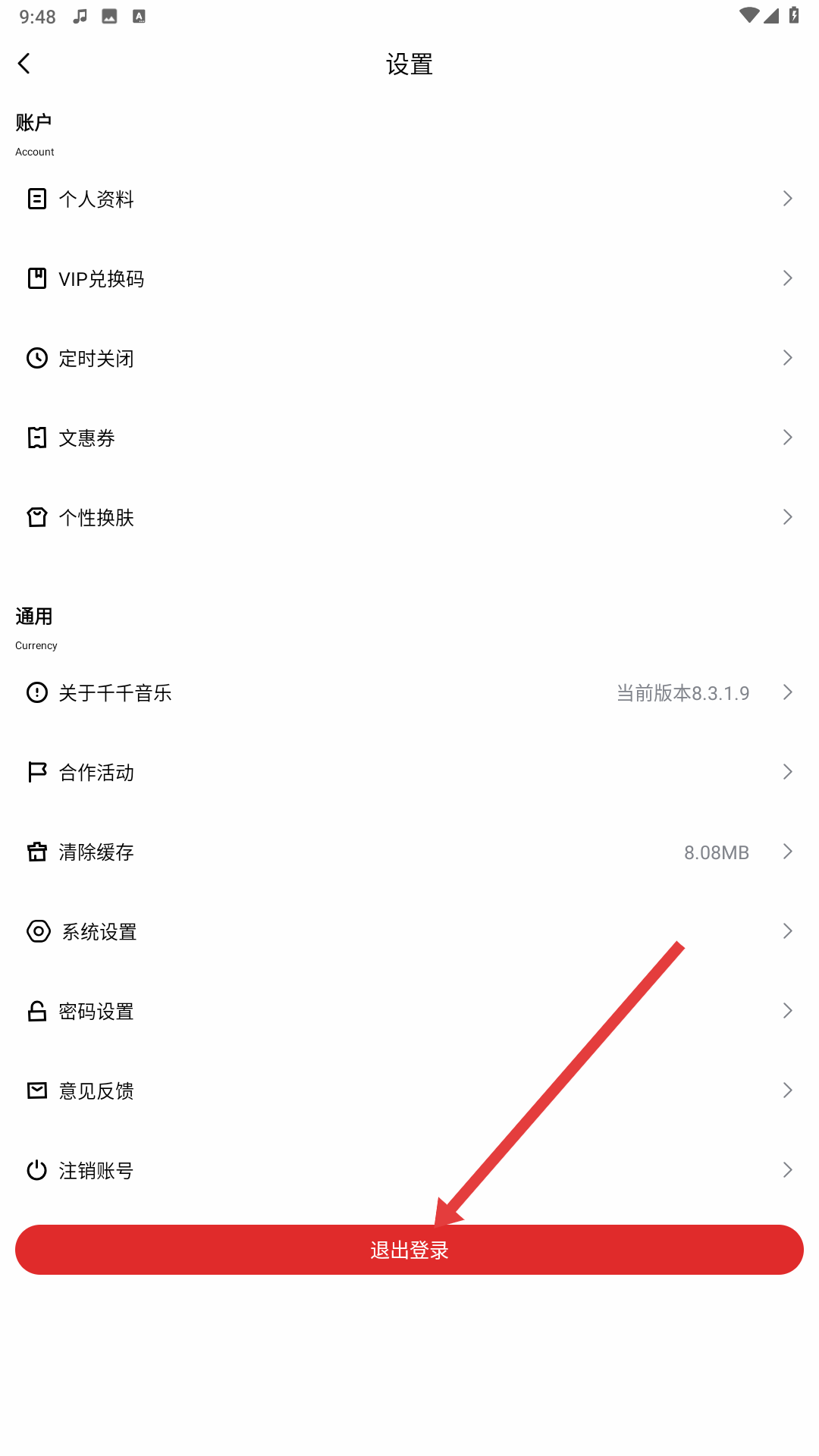Viewport: 819px width, 1456px height.
Task: Open the 合作活动 row
Action: click(409, 772)
